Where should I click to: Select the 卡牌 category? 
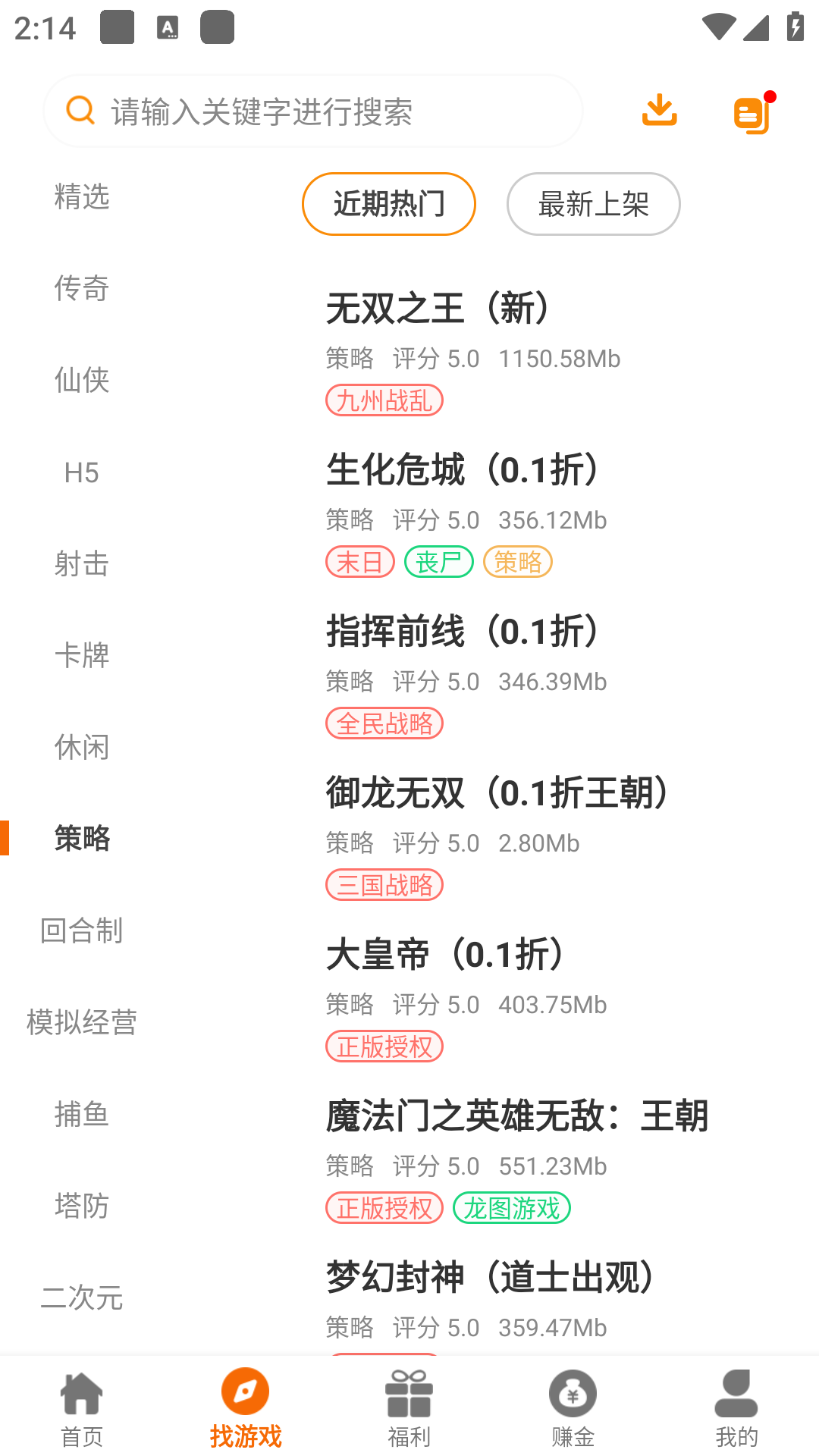pos(82,655)
